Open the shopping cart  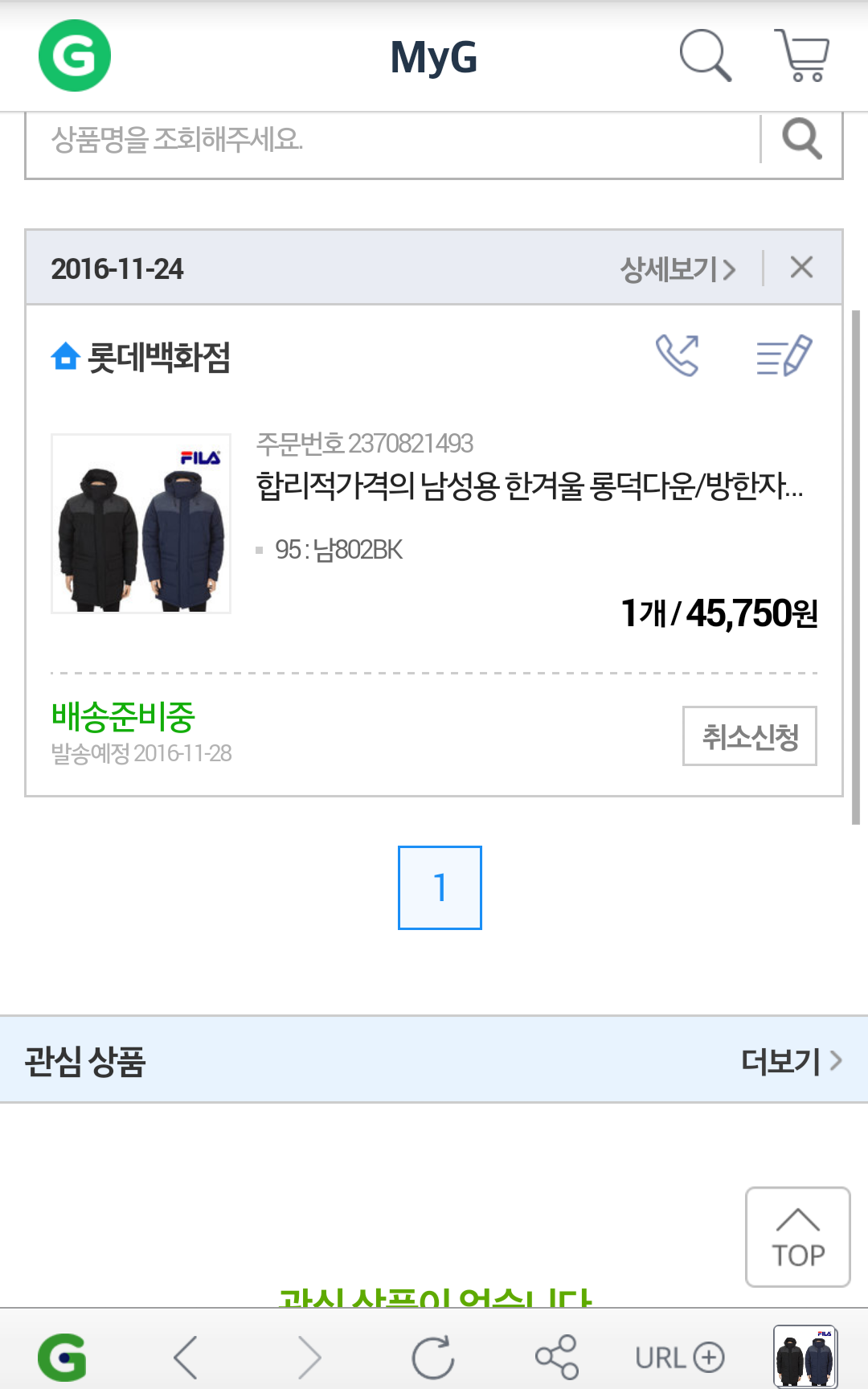click(x=801, y=55)
